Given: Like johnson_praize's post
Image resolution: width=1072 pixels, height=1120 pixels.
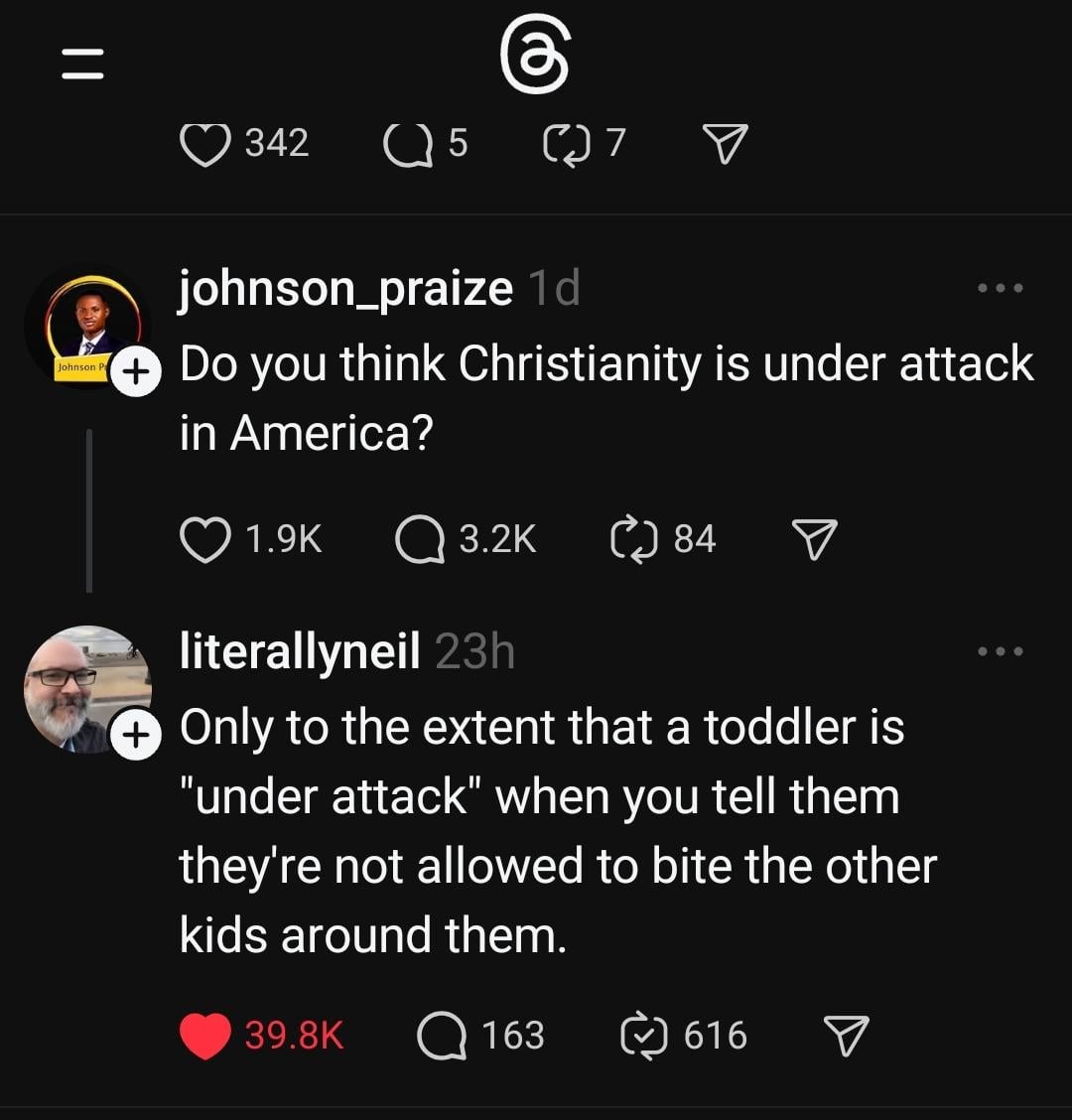Looking at the screenshot, I should click(x=204, y=540).
